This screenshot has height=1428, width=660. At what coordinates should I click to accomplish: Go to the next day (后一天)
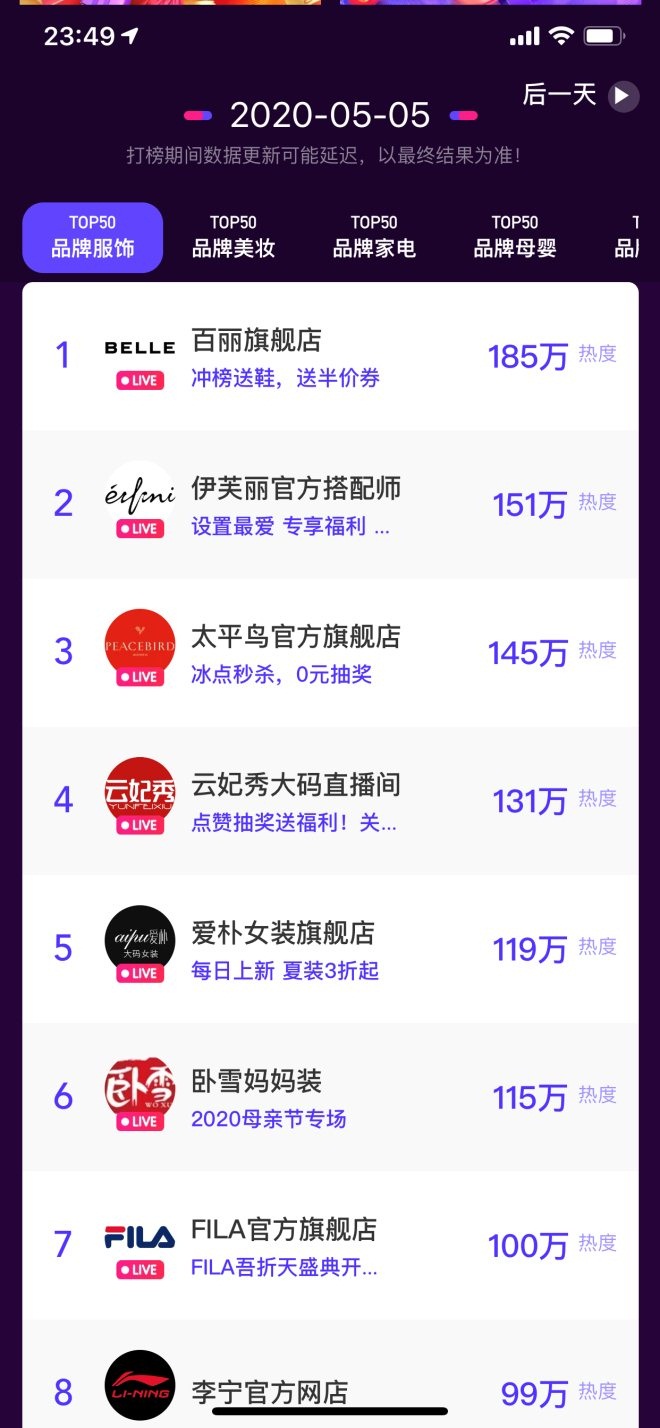(581, 96)
